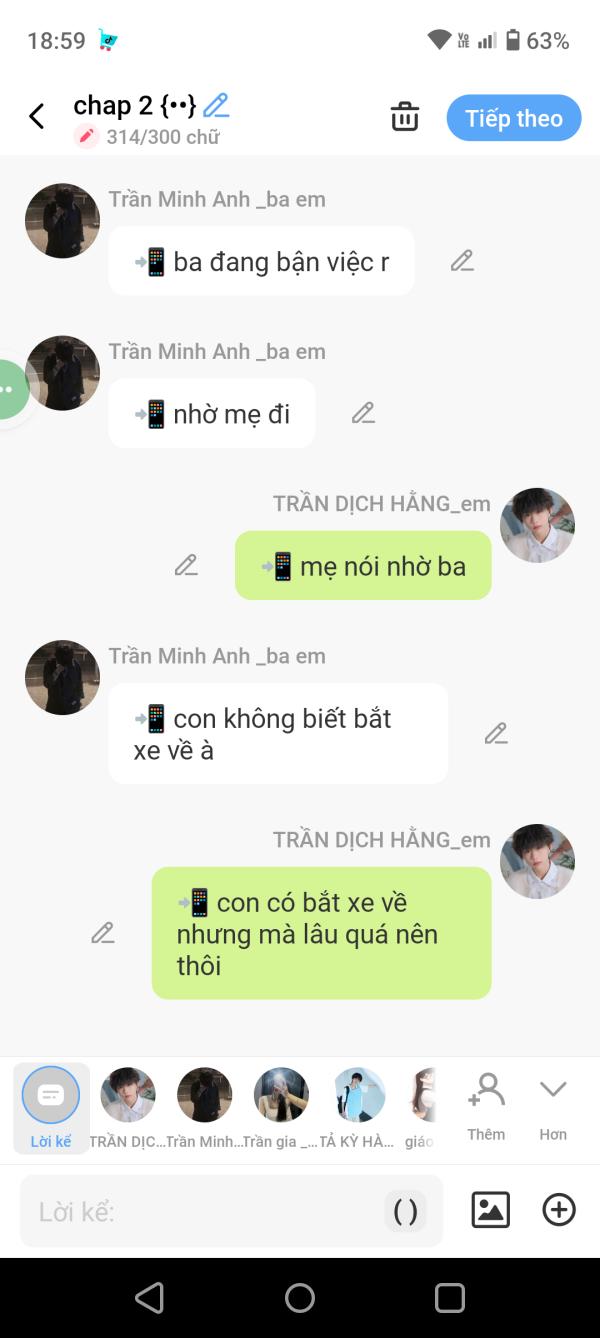
Task: Go back using the top-left arrow
Action: coord(37,117)
